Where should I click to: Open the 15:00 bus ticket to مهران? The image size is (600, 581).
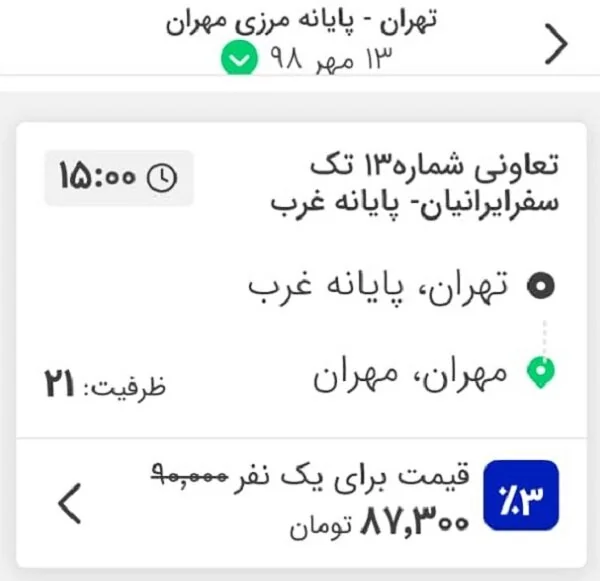click(300, 280)
